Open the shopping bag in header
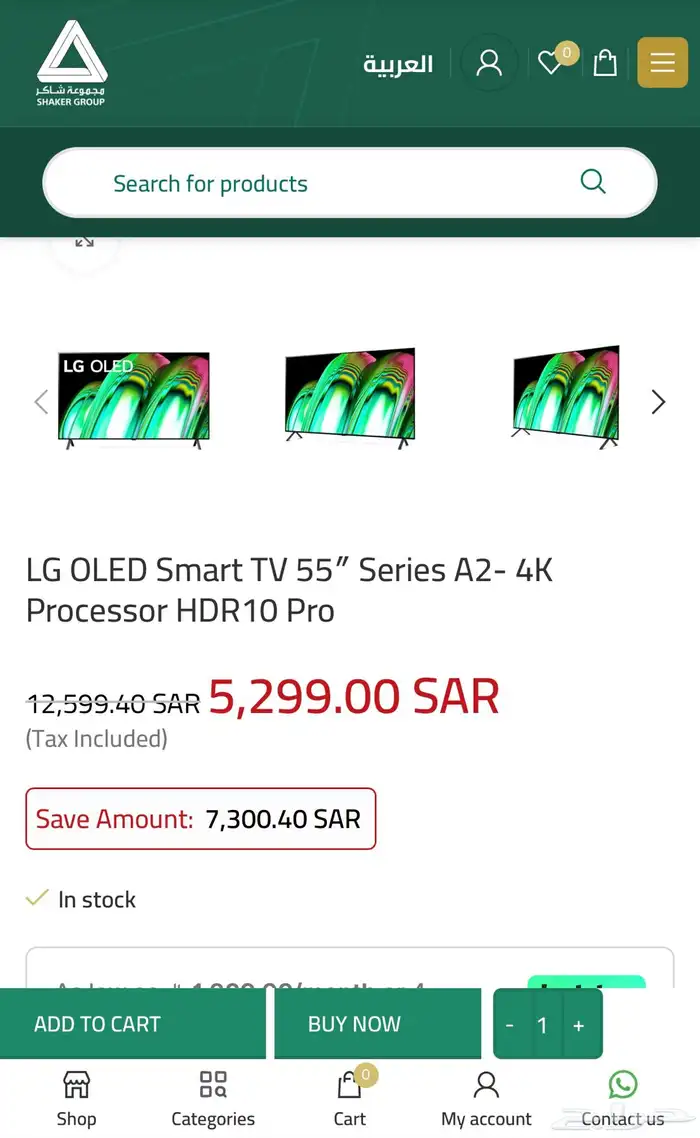Viewport: 700px width, 1138px height. (605, 63)
